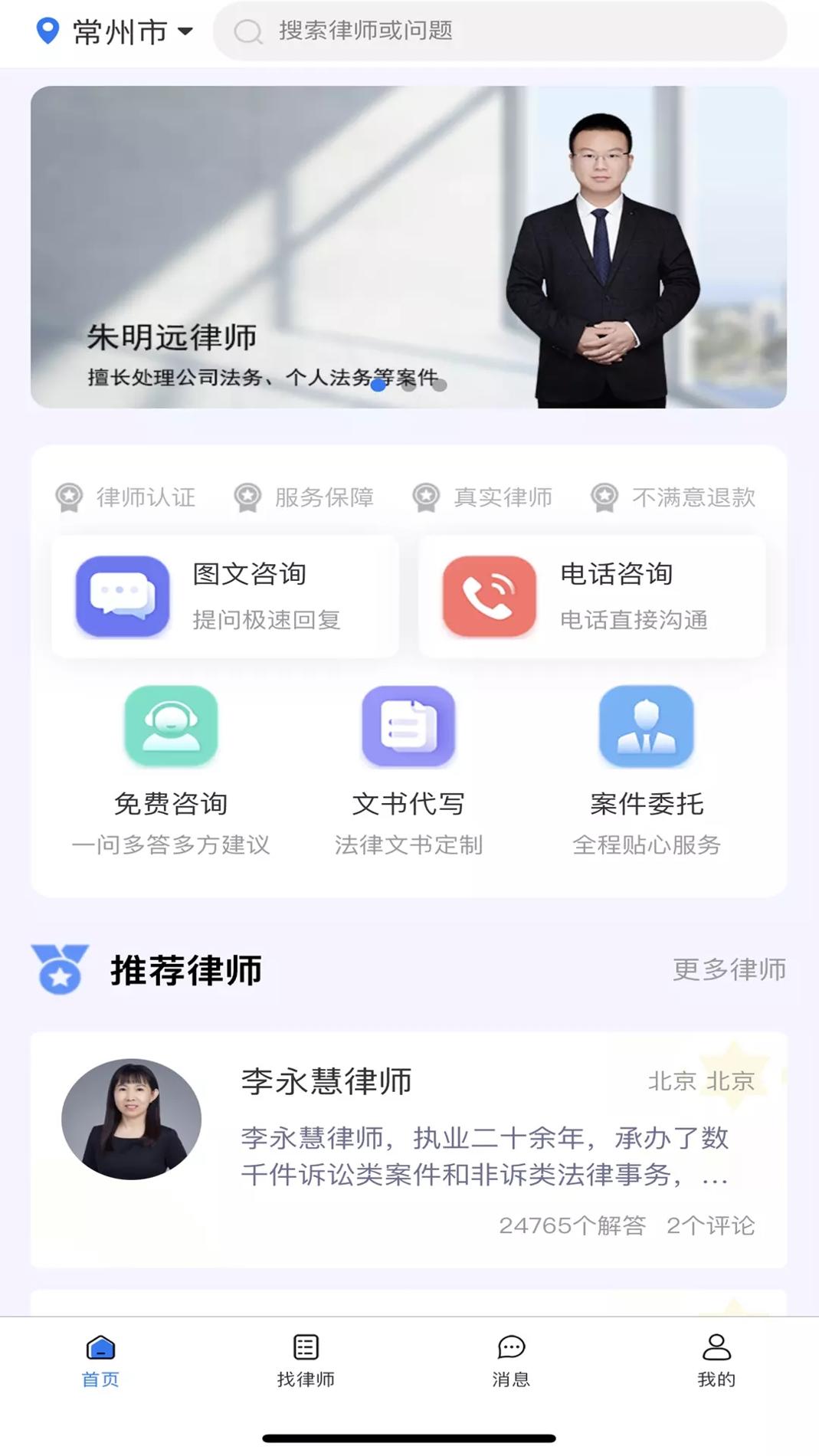Select the 免费咨询 headset icon
The height and width of the screenshot is (1456, 819).
click(x=171, y=726)
